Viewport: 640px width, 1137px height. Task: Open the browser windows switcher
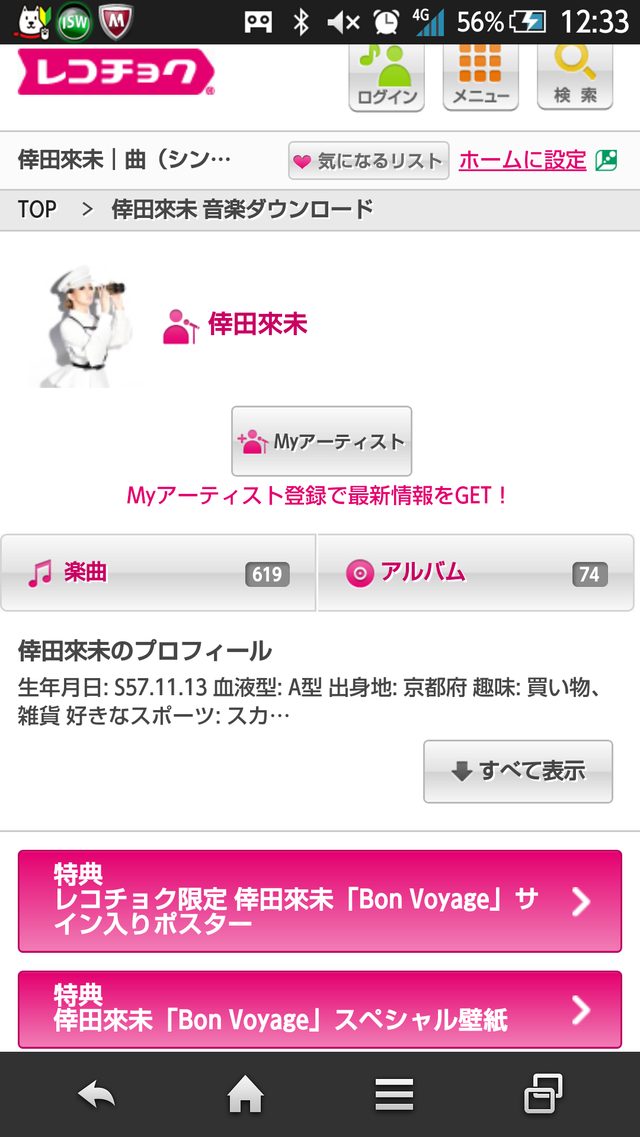pos(543,1095)
